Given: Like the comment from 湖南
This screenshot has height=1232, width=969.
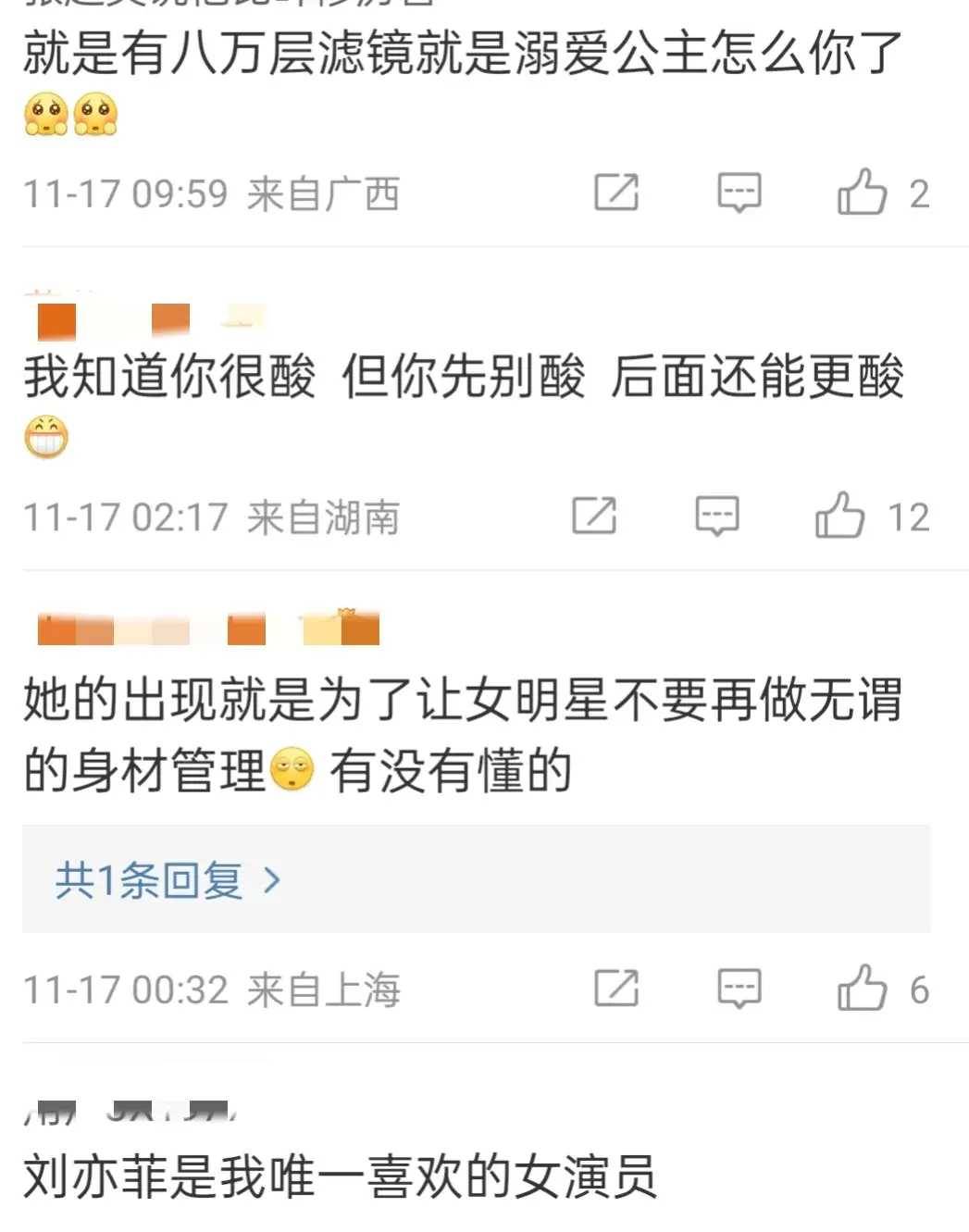Looking at the screenshot, I should click(x=839, y=516).
